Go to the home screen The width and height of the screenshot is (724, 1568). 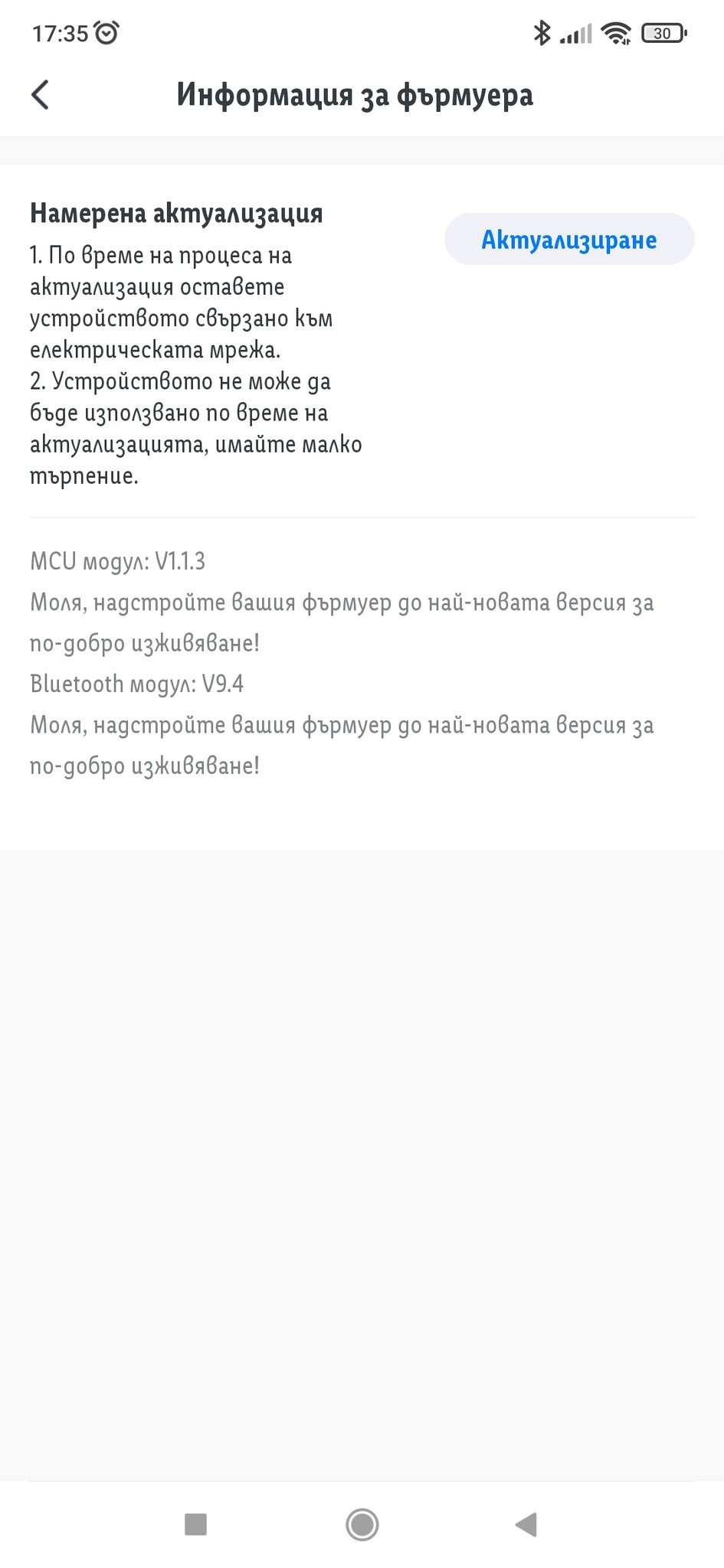tap(362, 1524)
